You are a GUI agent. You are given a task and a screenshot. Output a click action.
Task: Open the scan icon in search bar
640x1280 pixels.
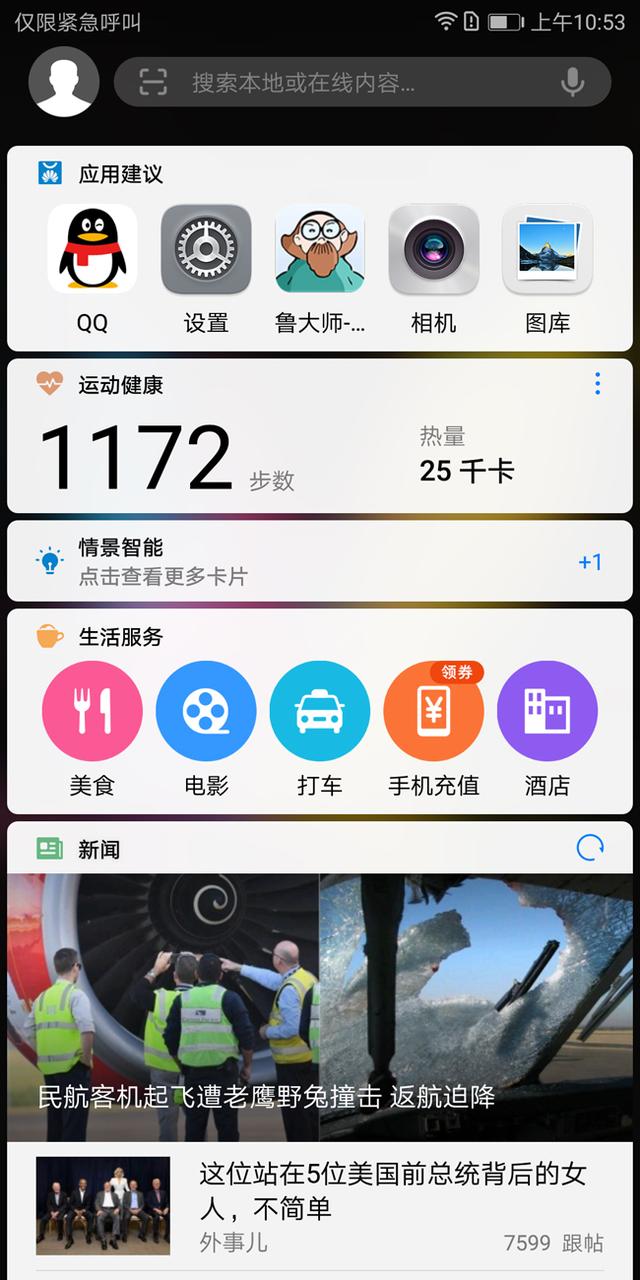[153, 82]
